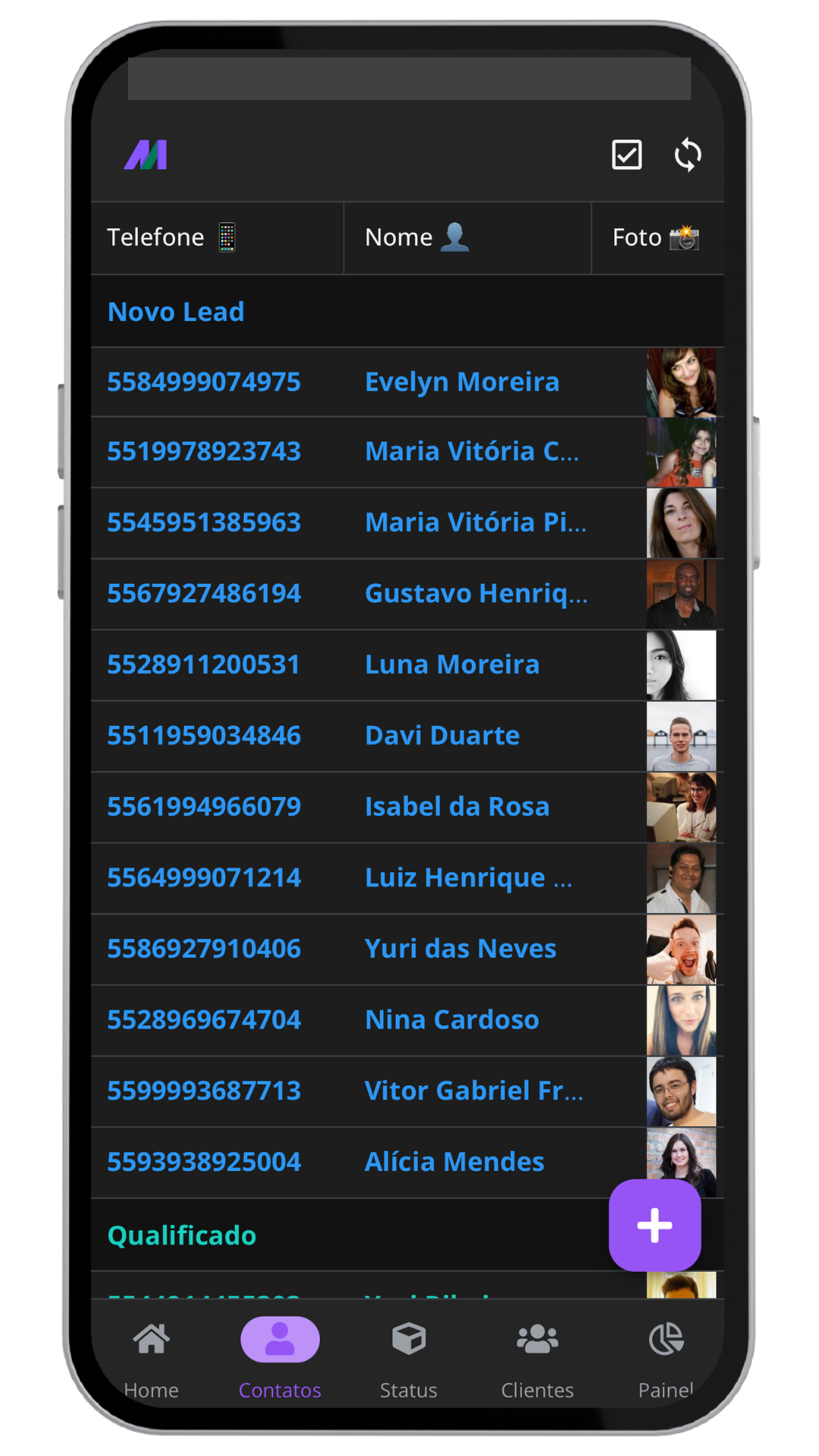Select contact Yuri das Neves
This screenshot has height=1456, width=819.
pos(460,949)
